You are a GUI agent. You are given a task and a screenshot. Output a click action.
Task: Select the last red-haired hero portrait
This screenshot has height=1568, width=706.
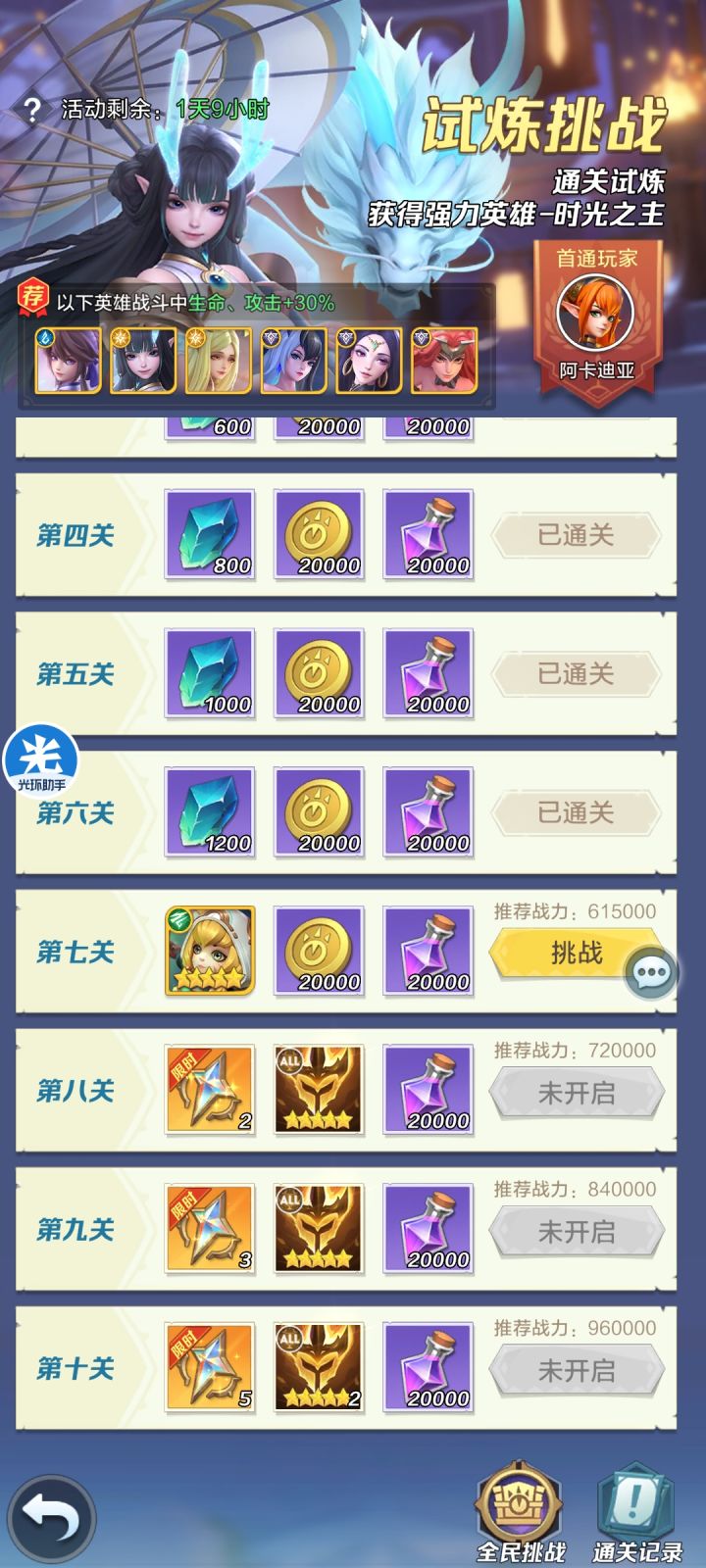coord(443,360)
